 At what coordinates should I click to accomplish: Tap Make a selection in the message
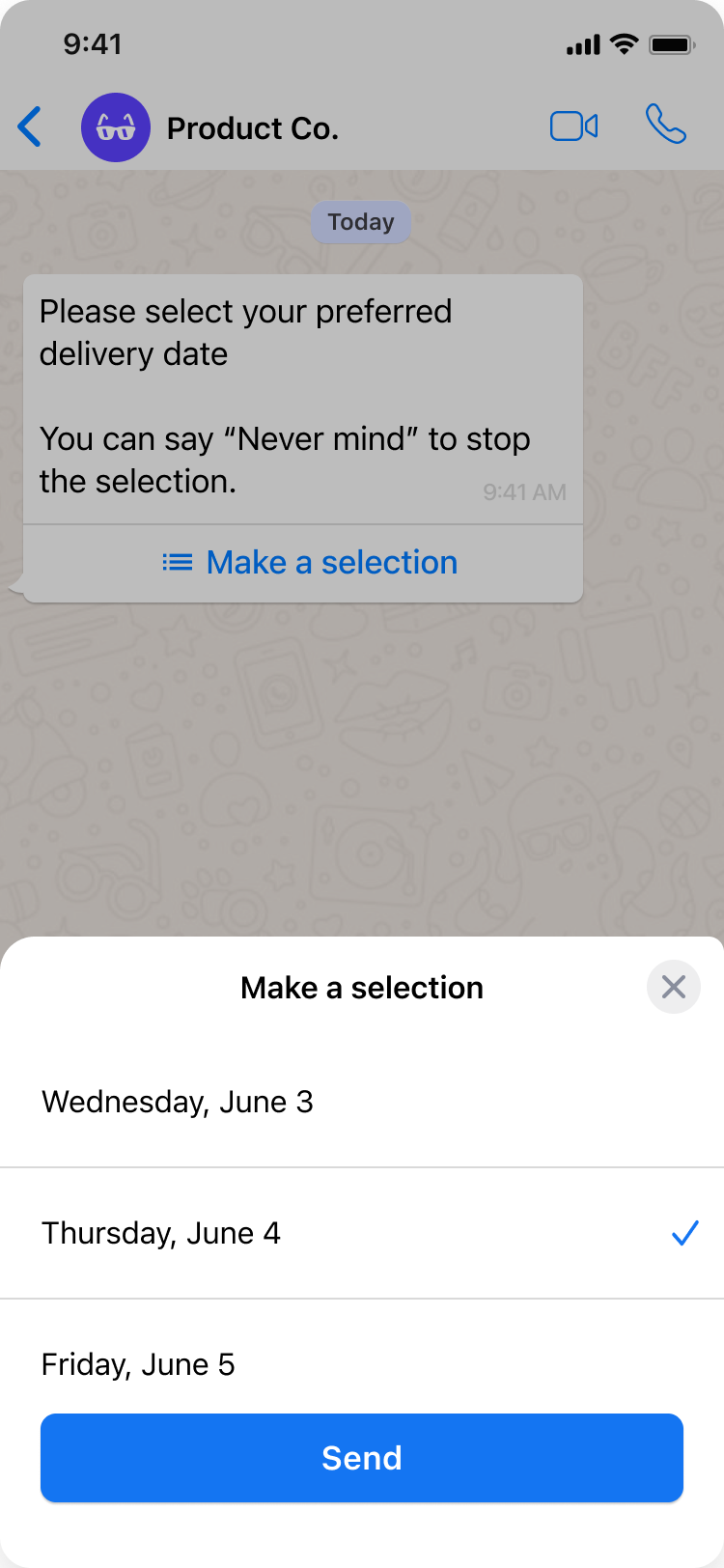(311, 562)
